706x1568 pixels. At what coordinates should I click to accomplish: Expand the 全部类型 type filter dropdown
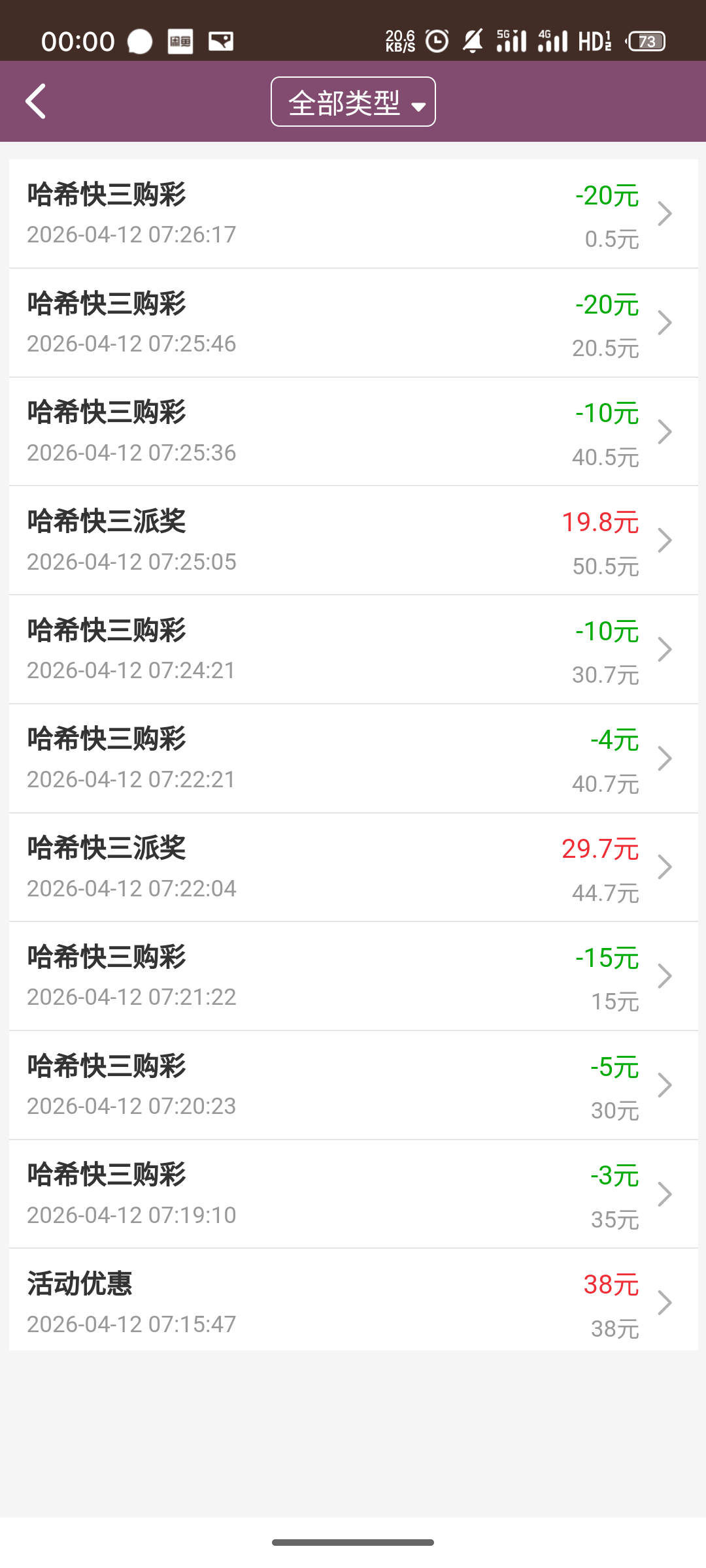pos(353,102)
